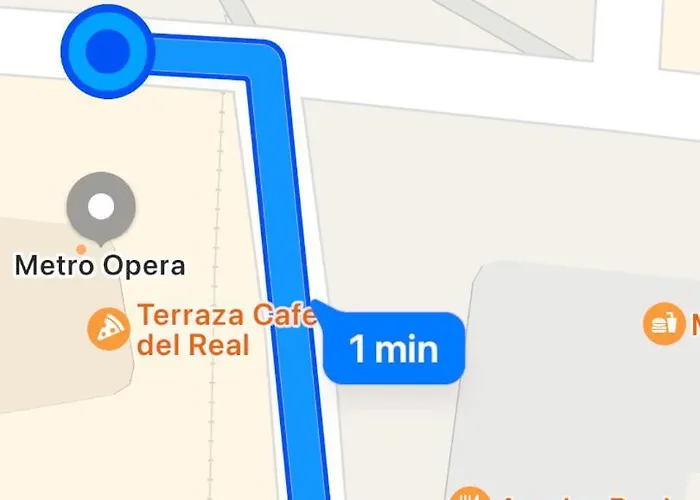Tap the 1 min route label
This screenshot has height=500, width=700.
pyautogui.click(x=394, y=348)
